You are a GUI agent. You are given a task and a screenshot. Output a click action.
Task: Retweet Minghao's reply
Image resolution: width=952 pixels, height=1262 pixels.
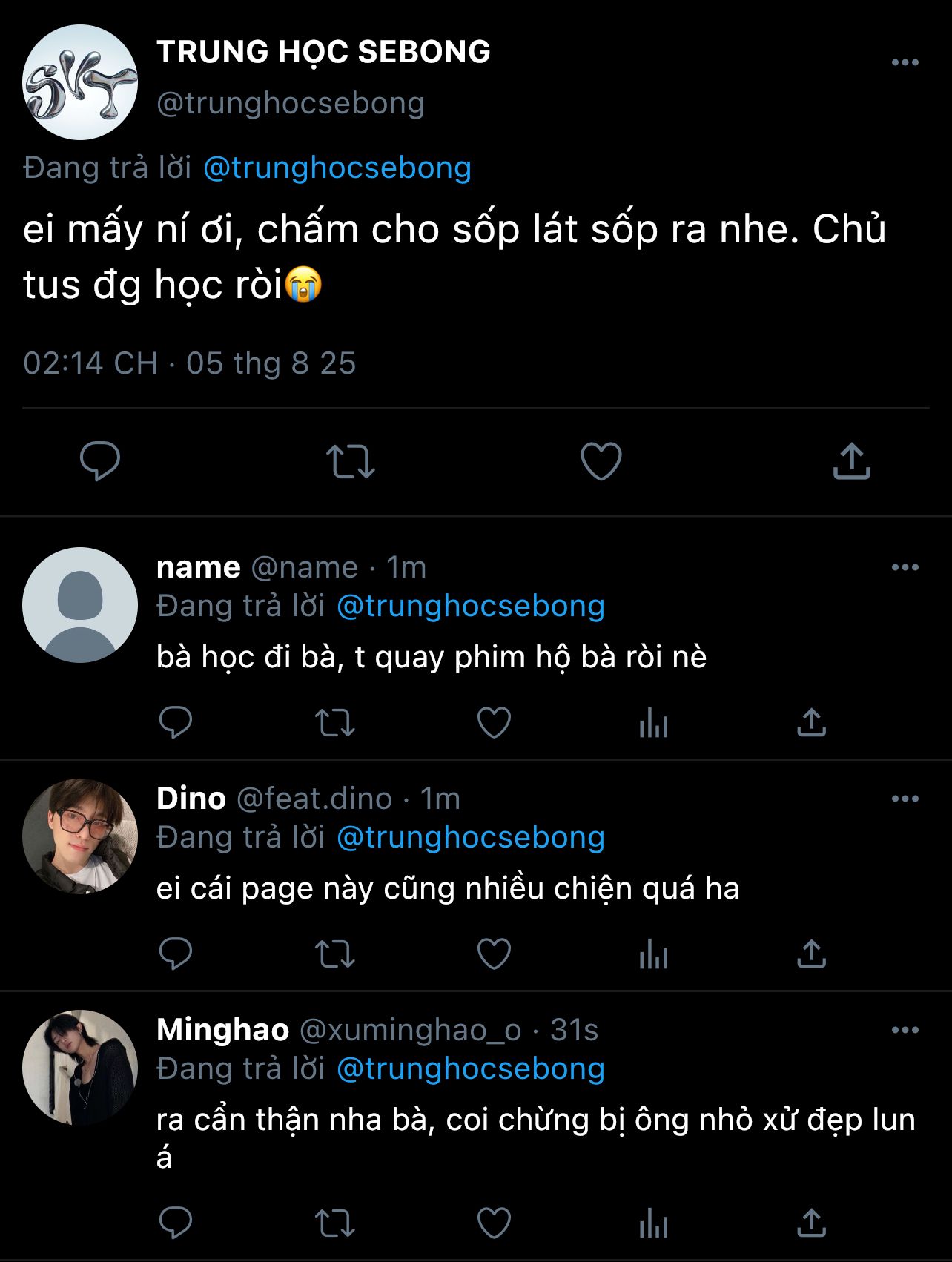[x=335, y=1223]
